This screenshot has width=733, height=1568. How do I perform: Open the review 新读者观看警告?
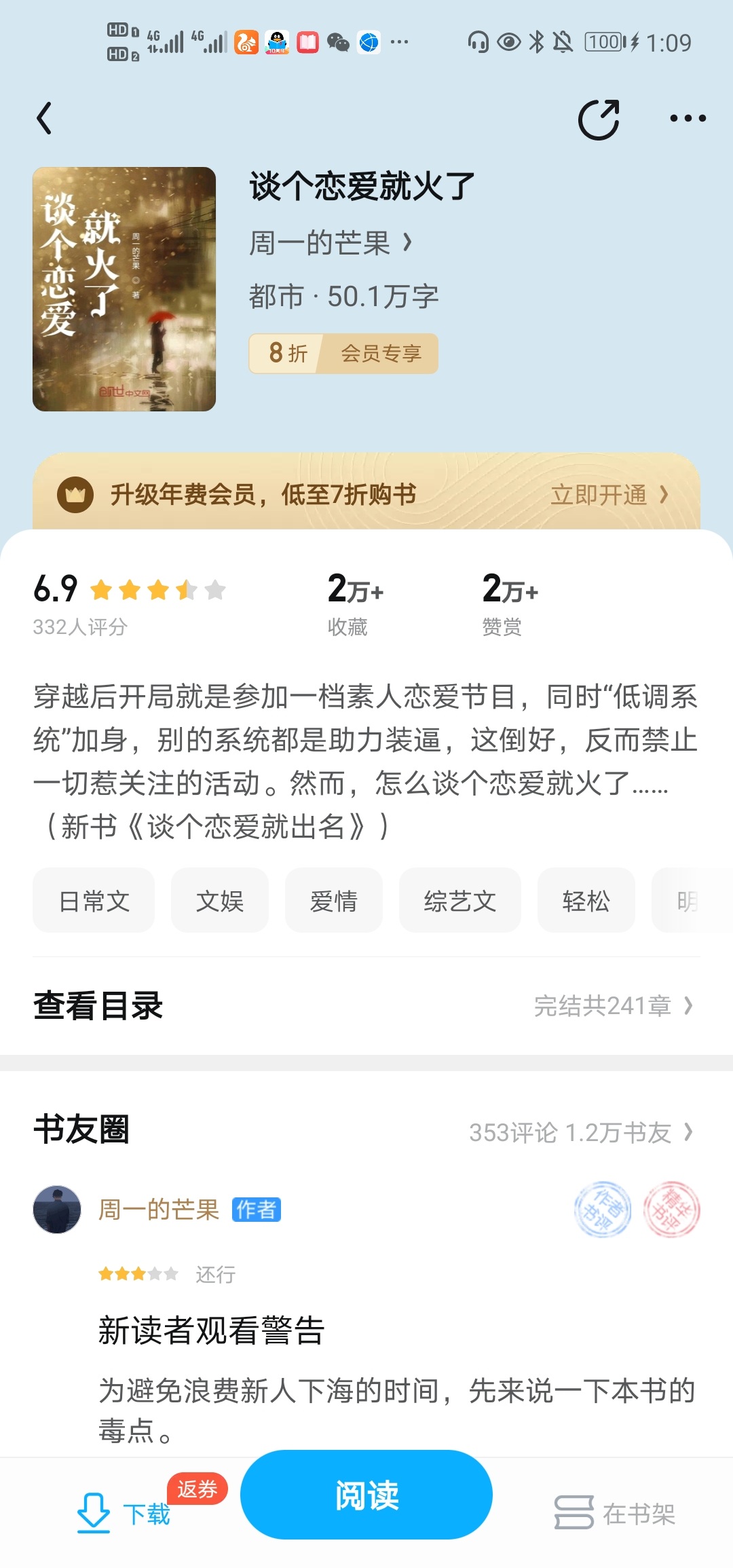(x=212, y=1330)
